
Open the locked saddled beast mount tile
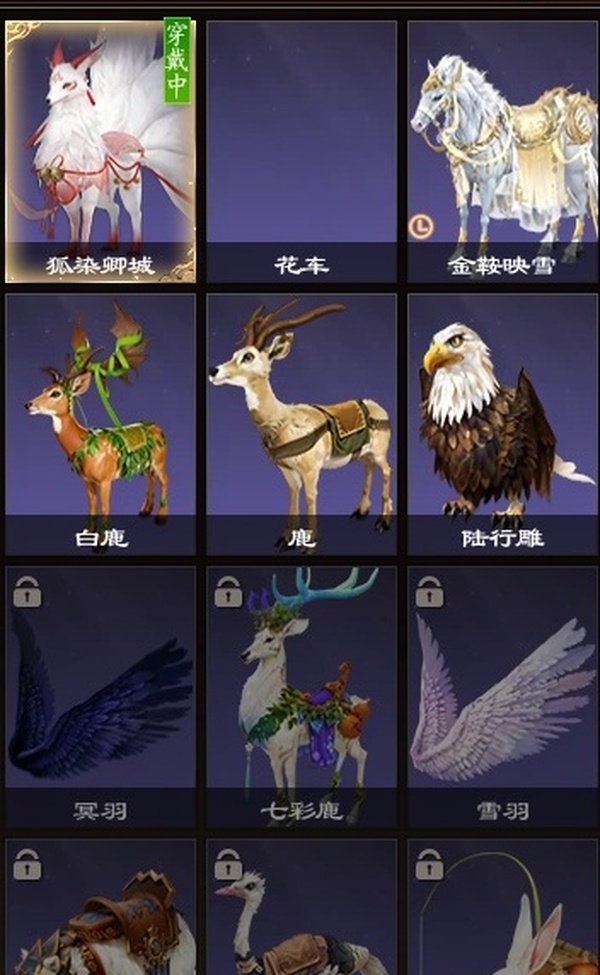click(100, 910)
